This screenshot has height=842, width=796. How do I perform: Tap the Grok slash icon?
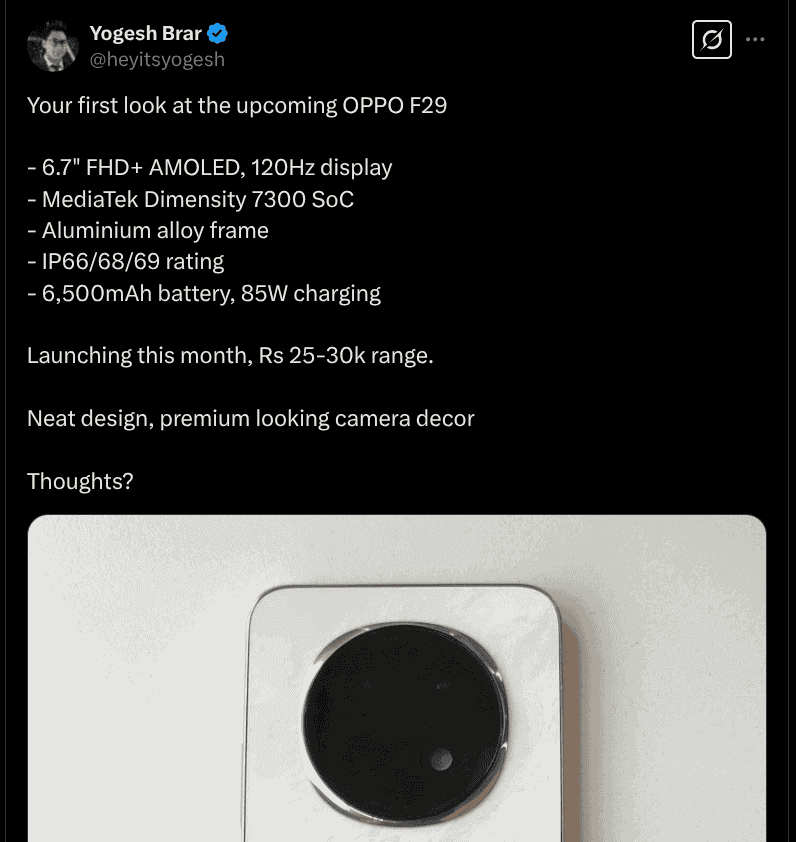click(x=712, y=40)
